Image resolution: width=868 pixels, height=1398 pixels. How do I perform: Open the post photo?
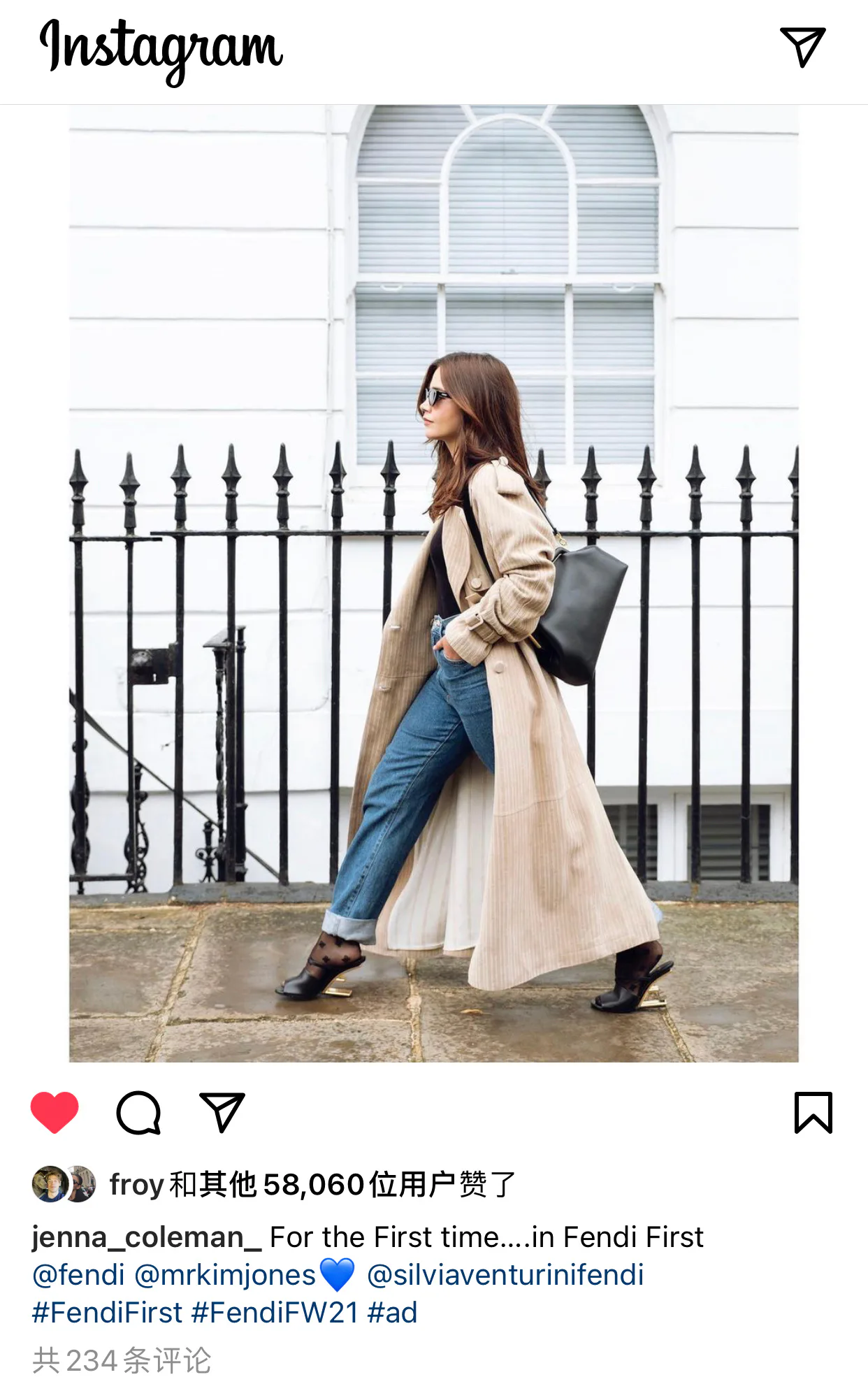coord(434,584)
